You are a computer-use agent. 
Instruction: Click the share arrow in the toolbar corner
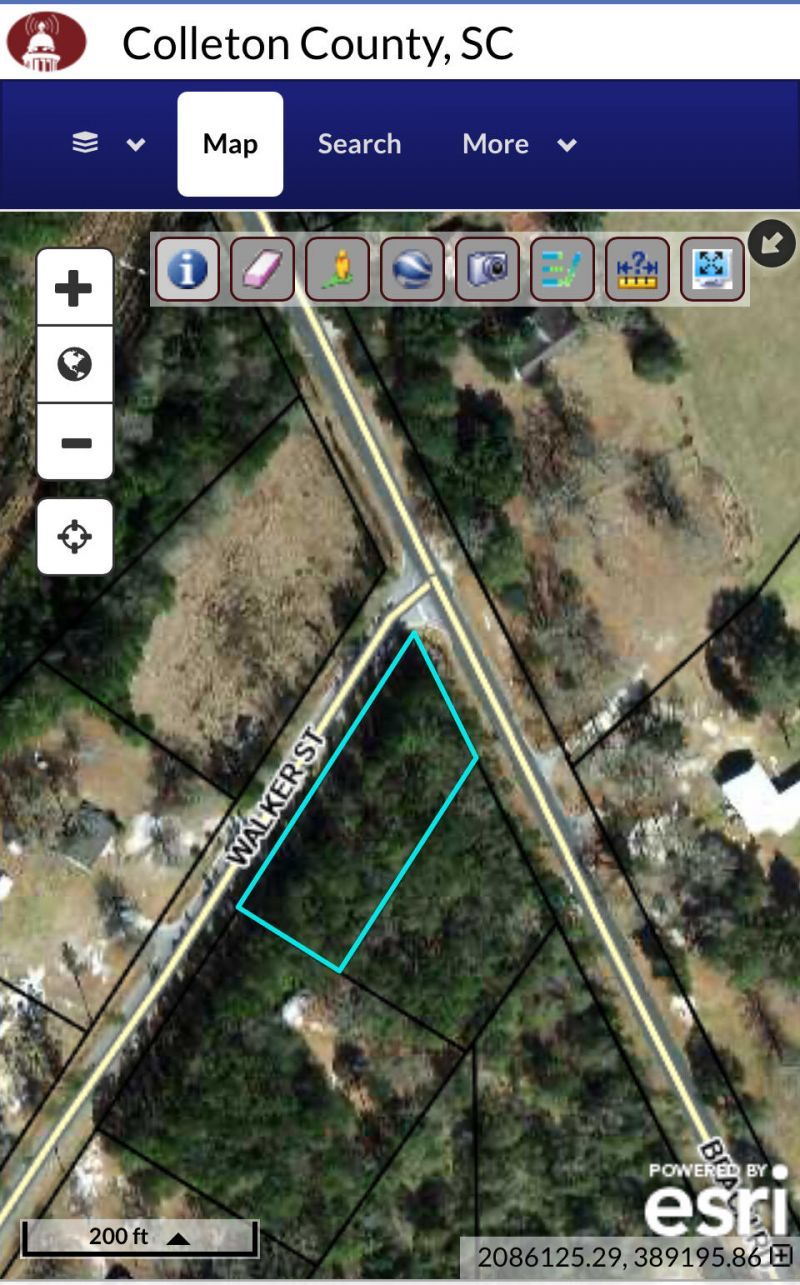tap(770, 242)
